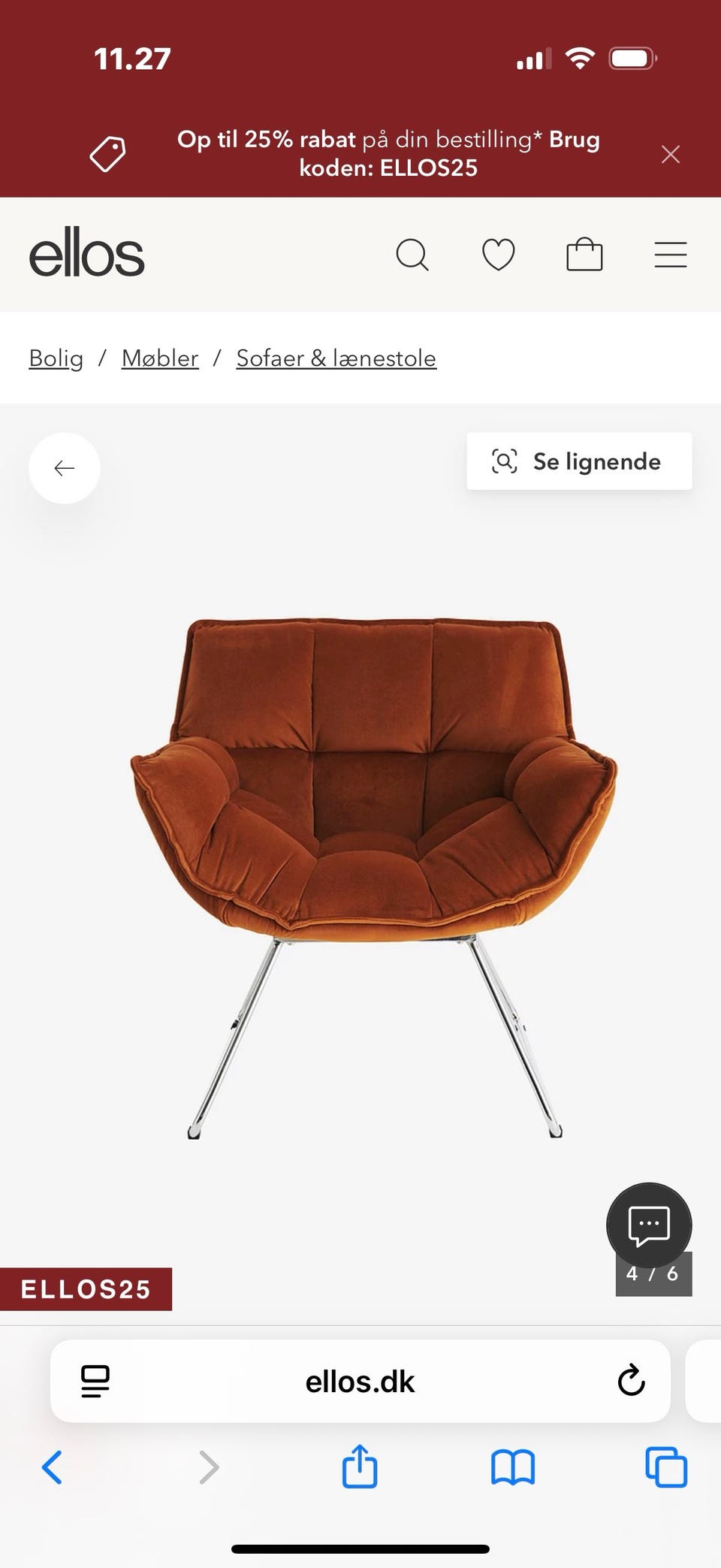Open the Møbler breadcrumb link
The image size is (721, 1568).
click(x=159, y=358)
